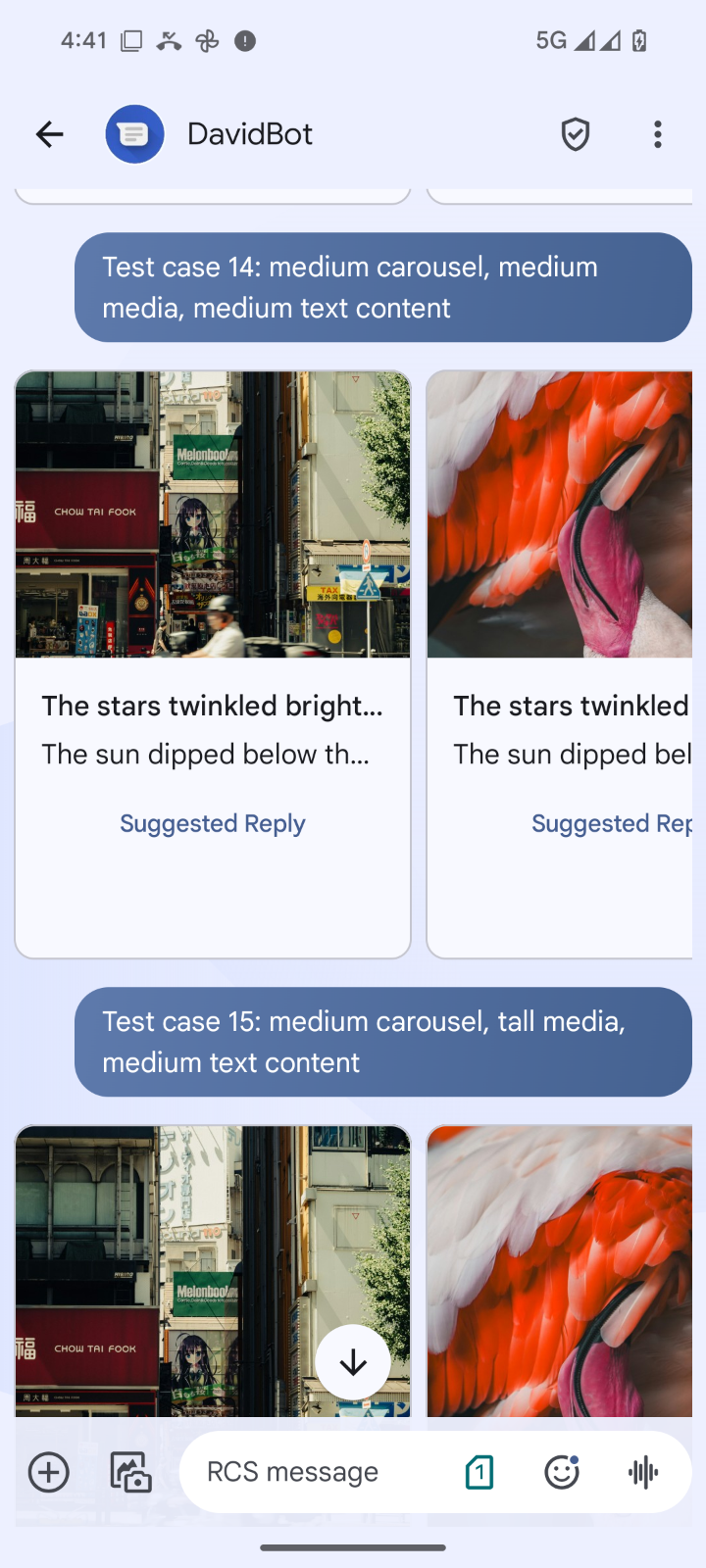Open the gallery and camera picker
Viewport: 706px width, 1568px height.
coord(130,1472)
